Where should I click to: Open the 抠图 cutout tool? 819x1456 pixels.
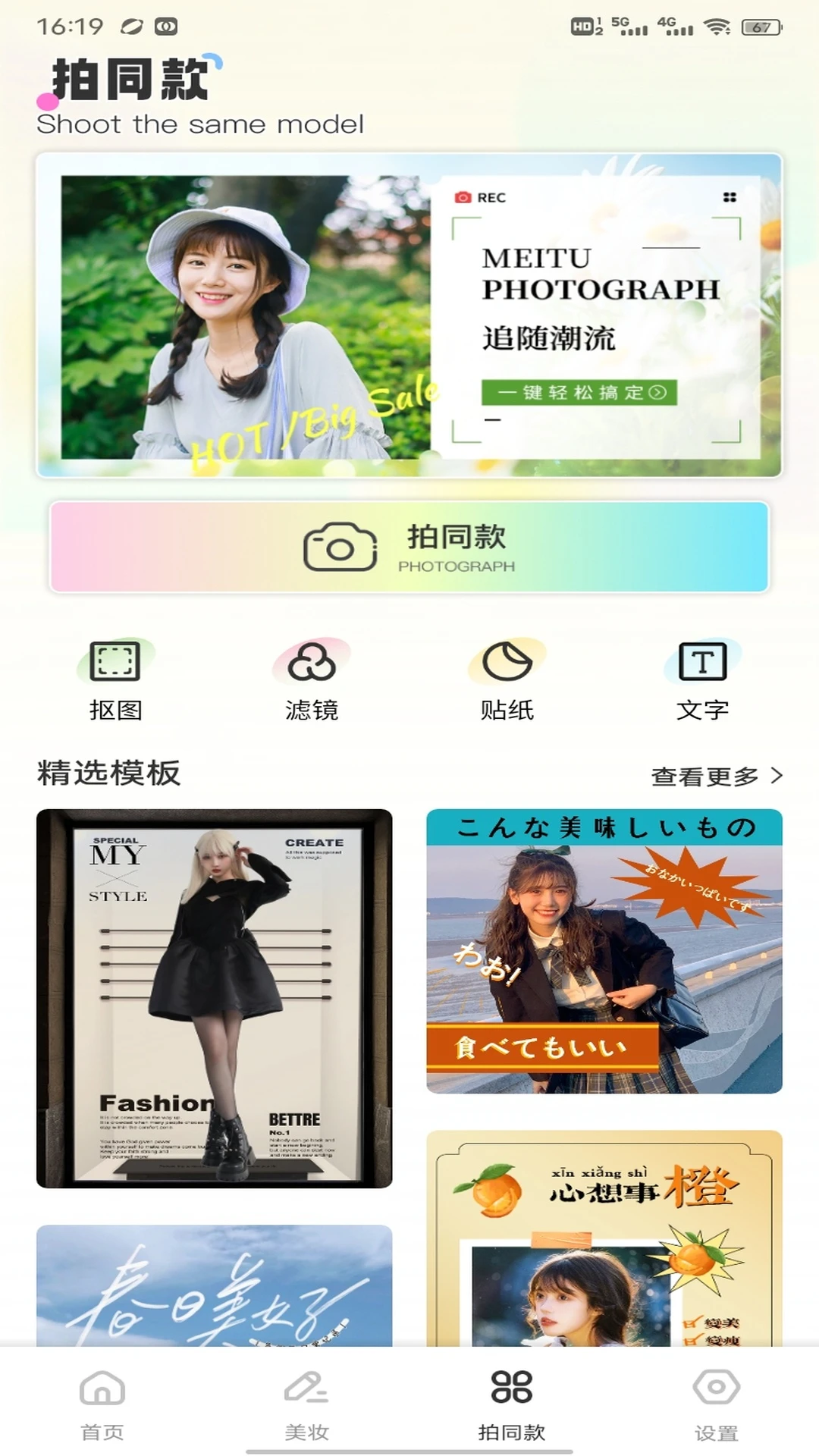tap(115, 679)
